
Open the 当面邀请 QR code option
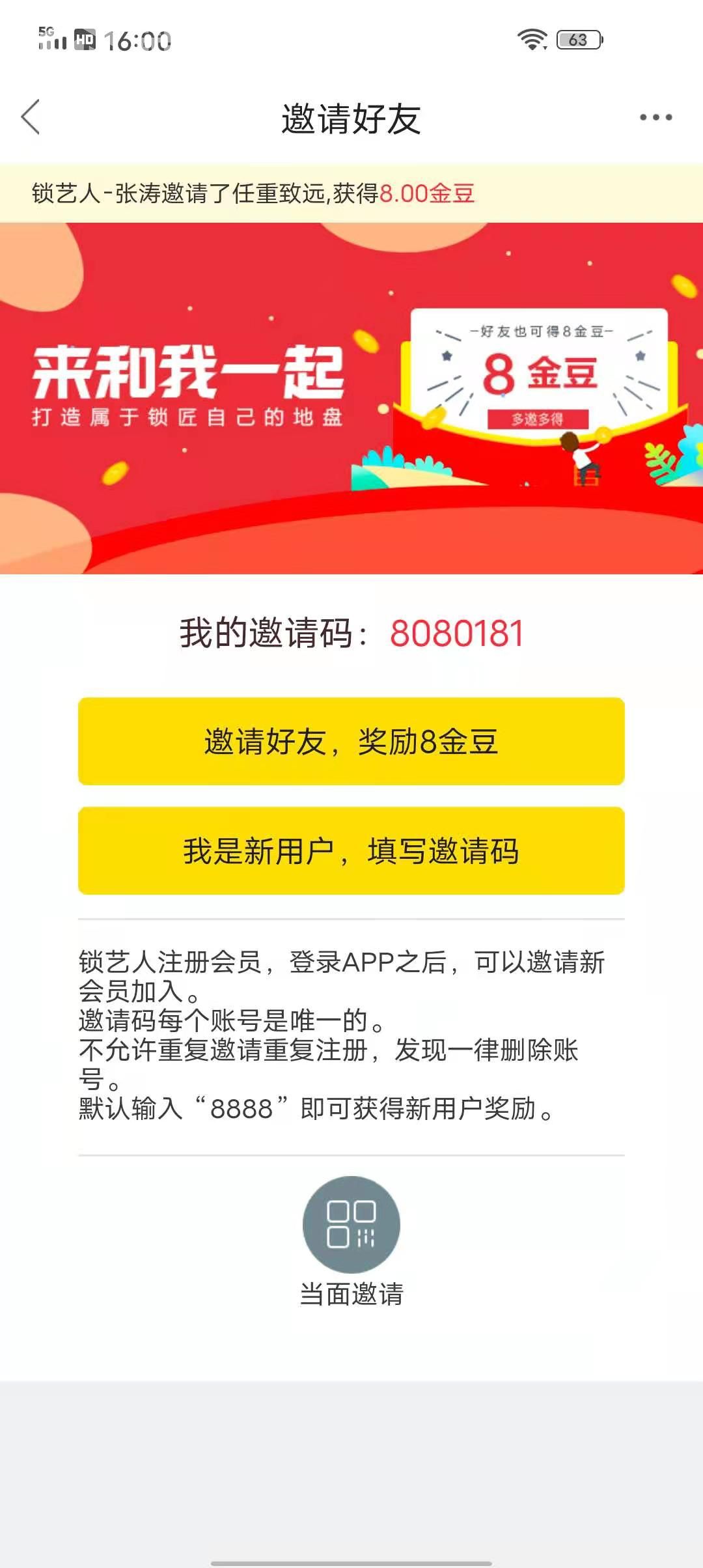click(x=351, y=1224)
